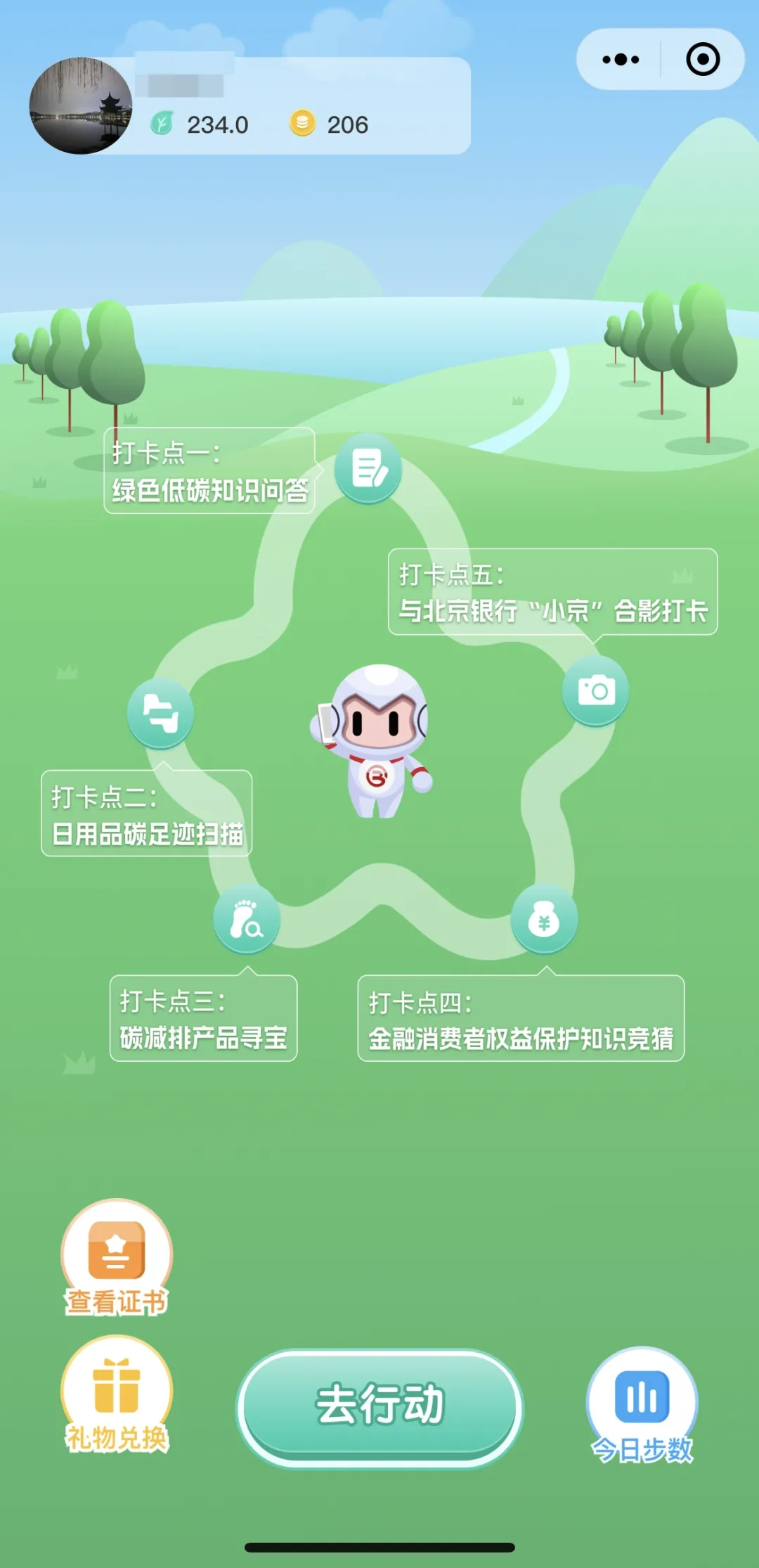This screenshot has width=759, height=1568.
Task: Click the green leaf points icon beside 234.0
Action: pos(164,124)
